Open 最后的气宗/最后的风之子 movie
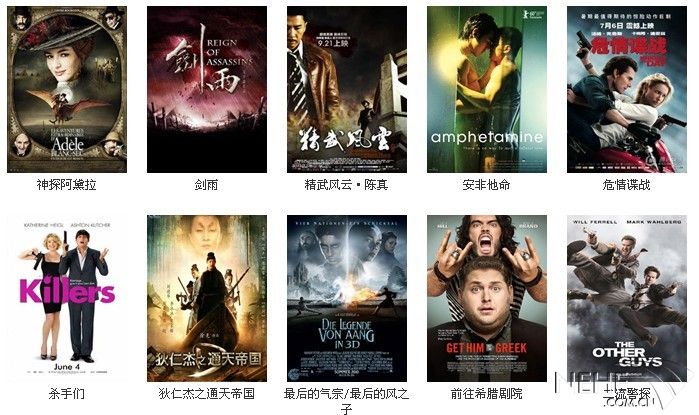 point(347,298)
